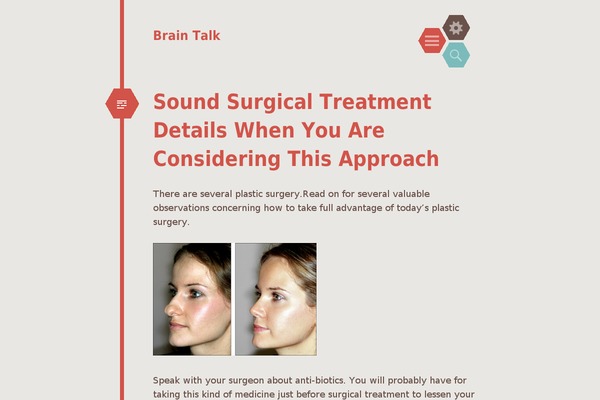
Task: Open the before and after surgery image
Action: pos(235,298)
